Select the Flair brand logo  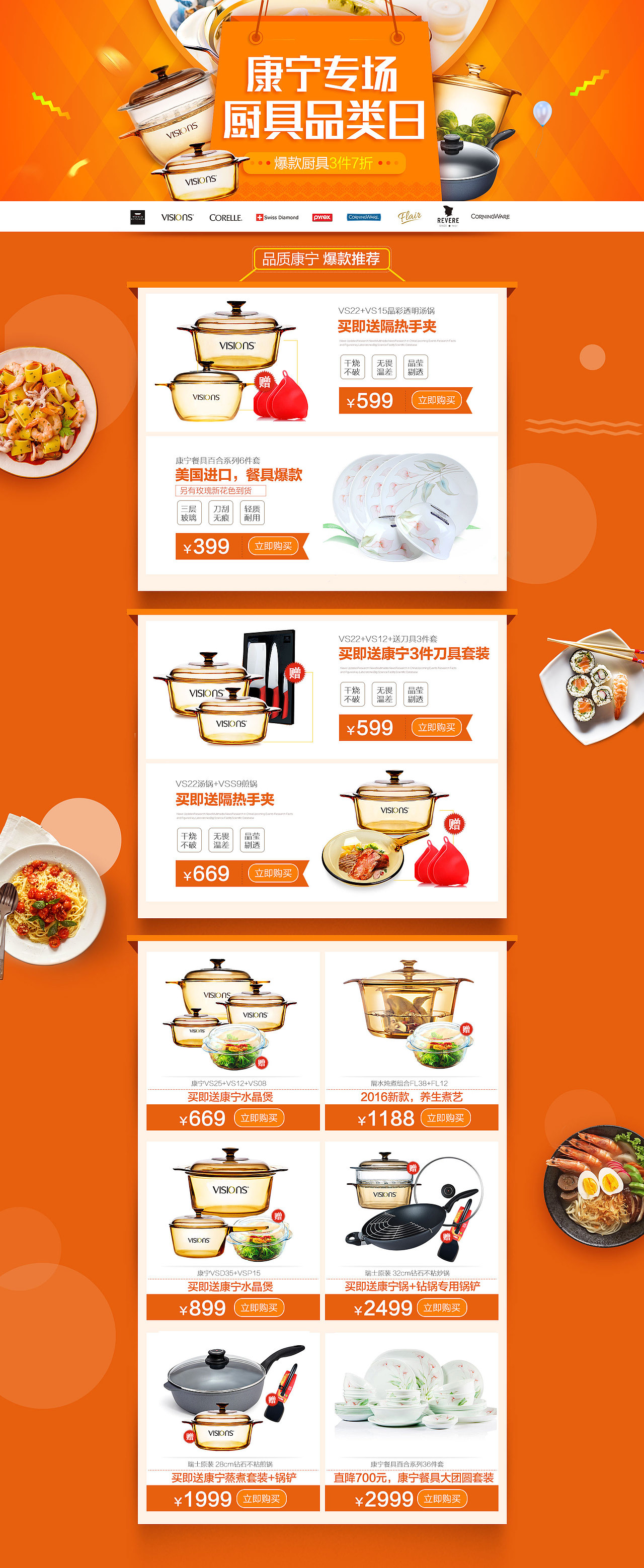pyautogui.click(x=409, y=217)
